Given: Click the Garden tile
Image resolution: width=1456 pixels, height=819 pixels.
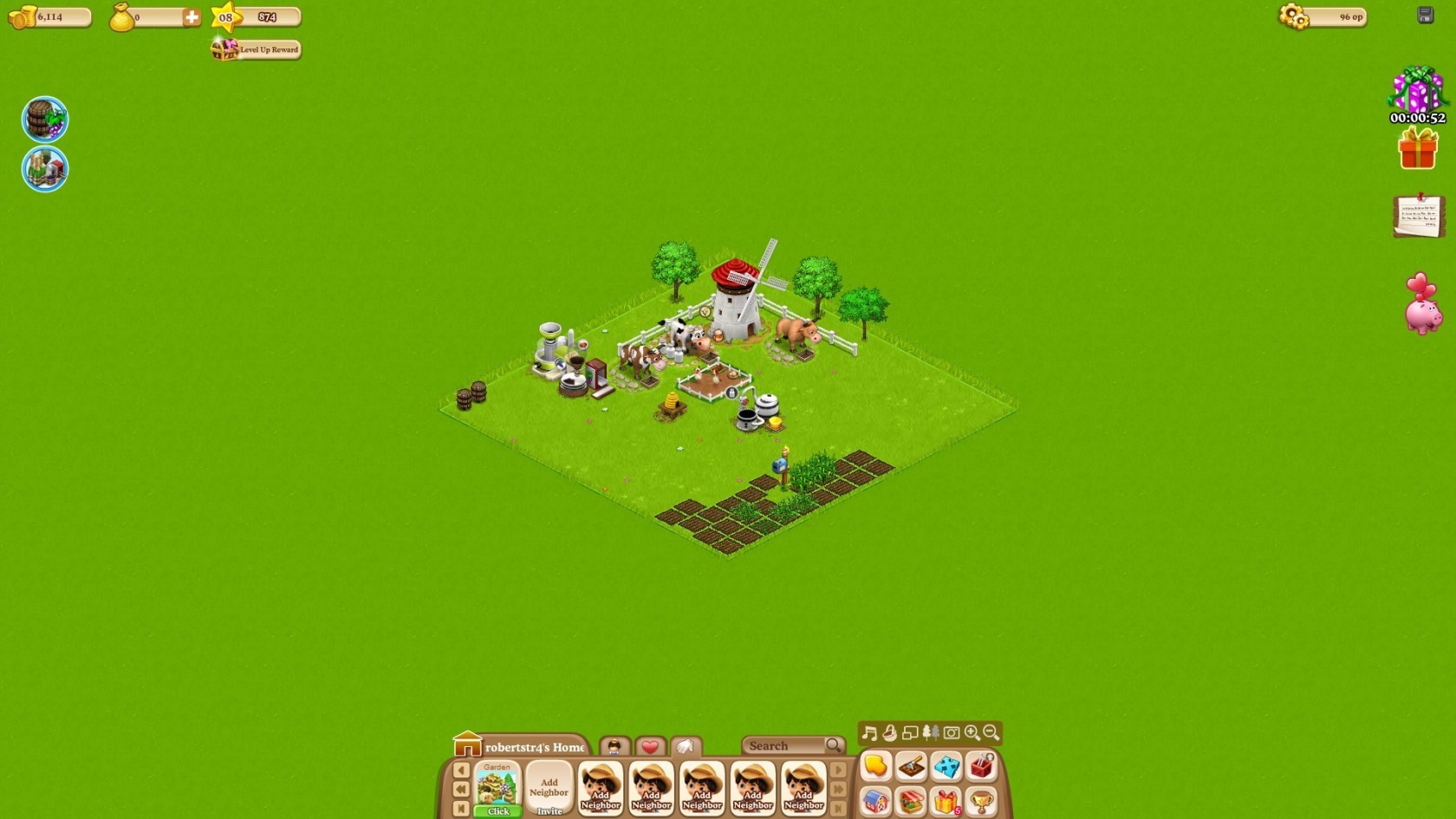Looking at the screenshot, I should [497, 788].
